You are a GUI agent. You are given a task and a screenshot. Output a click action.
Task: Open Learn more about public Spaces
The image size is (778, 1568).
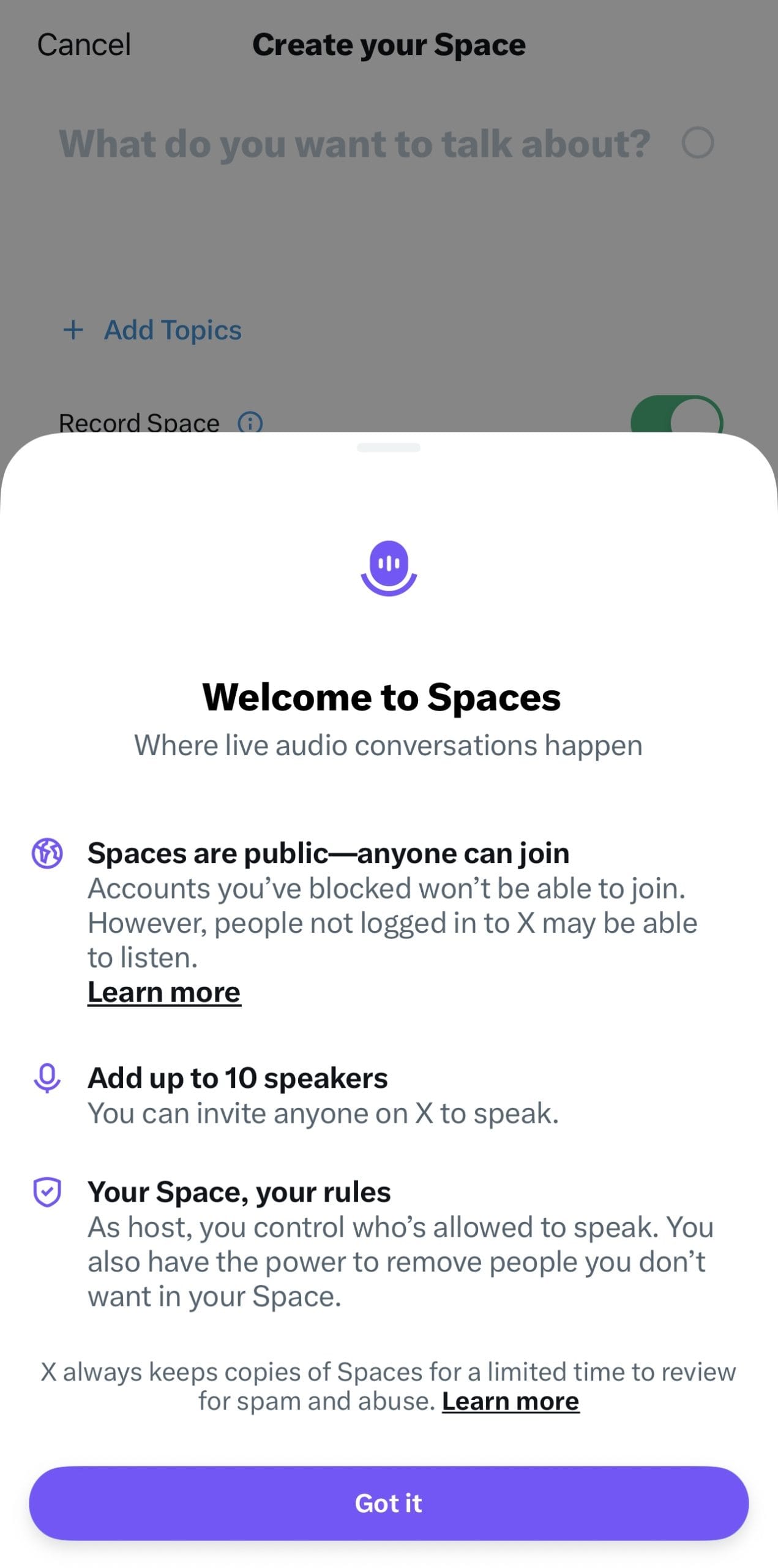164,992
